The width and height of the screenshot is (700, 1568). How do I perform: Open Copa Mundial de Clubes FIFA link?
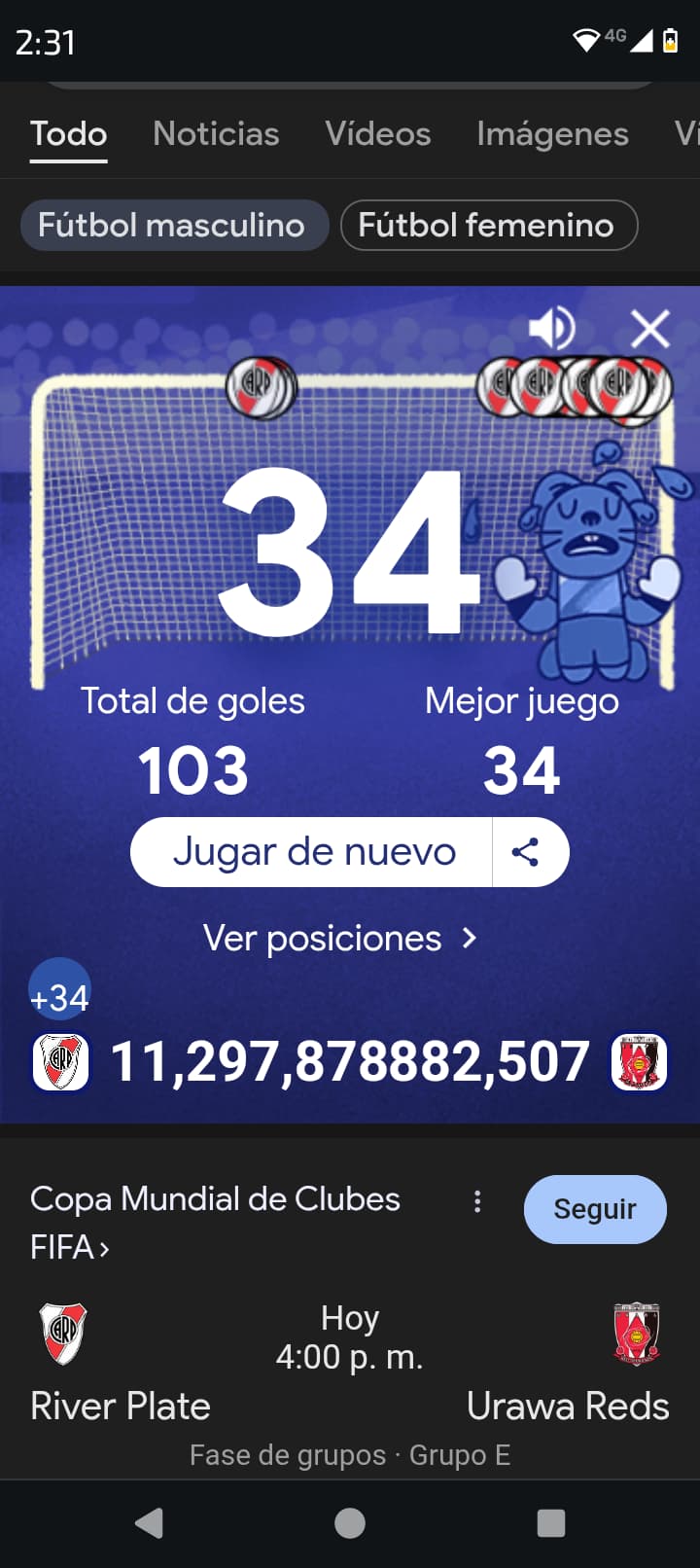[215, 1223]
